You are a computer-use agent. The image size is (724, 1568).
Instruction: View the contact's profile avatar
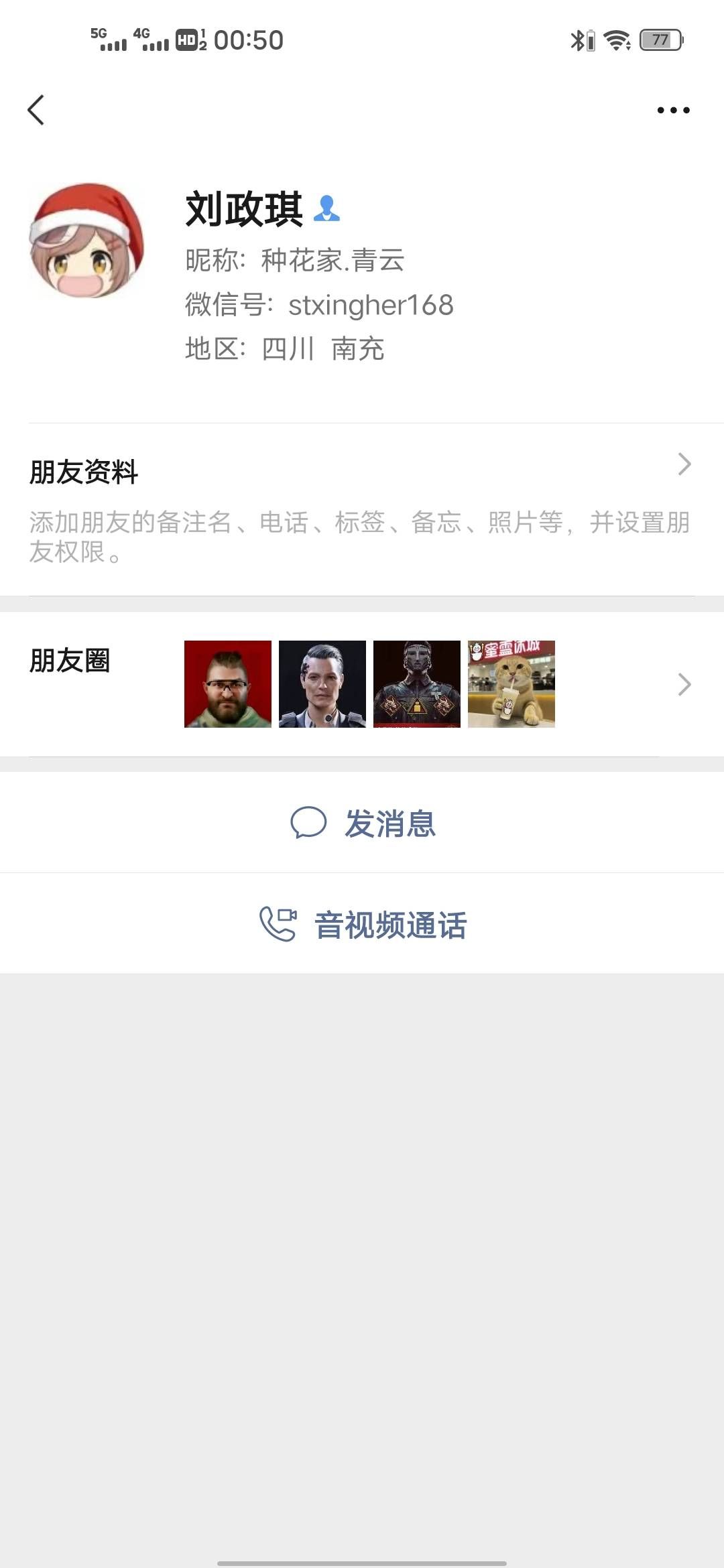click(x=86, y=241)
